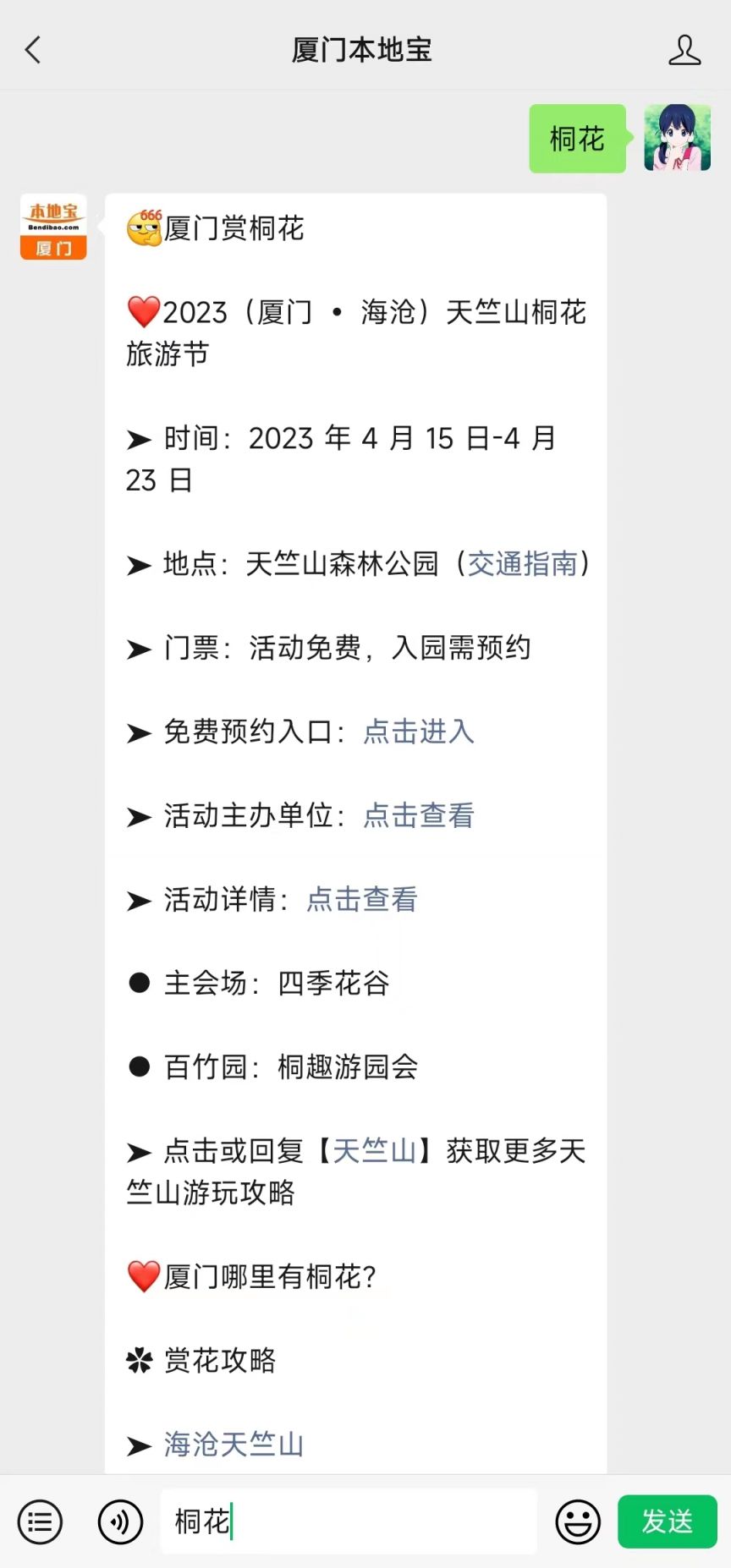Open the 交通指南 link
Viewport: 731px width, 1568px height.
click(x=523, y=563)
